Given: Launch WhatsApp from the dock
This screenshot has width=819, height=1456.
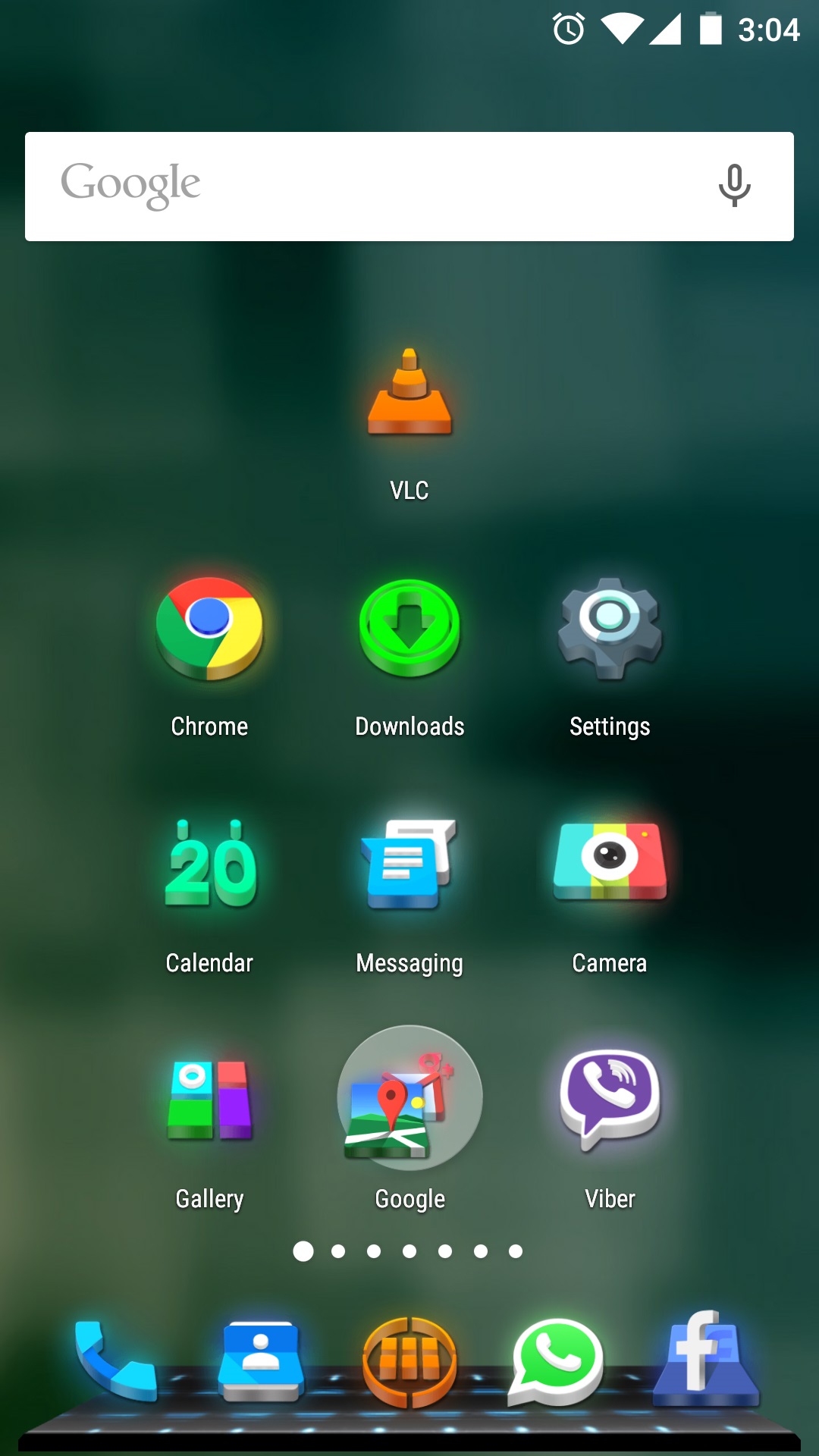Looking at the screenshot, I should pyautogui.click(x=557, y=1362).
